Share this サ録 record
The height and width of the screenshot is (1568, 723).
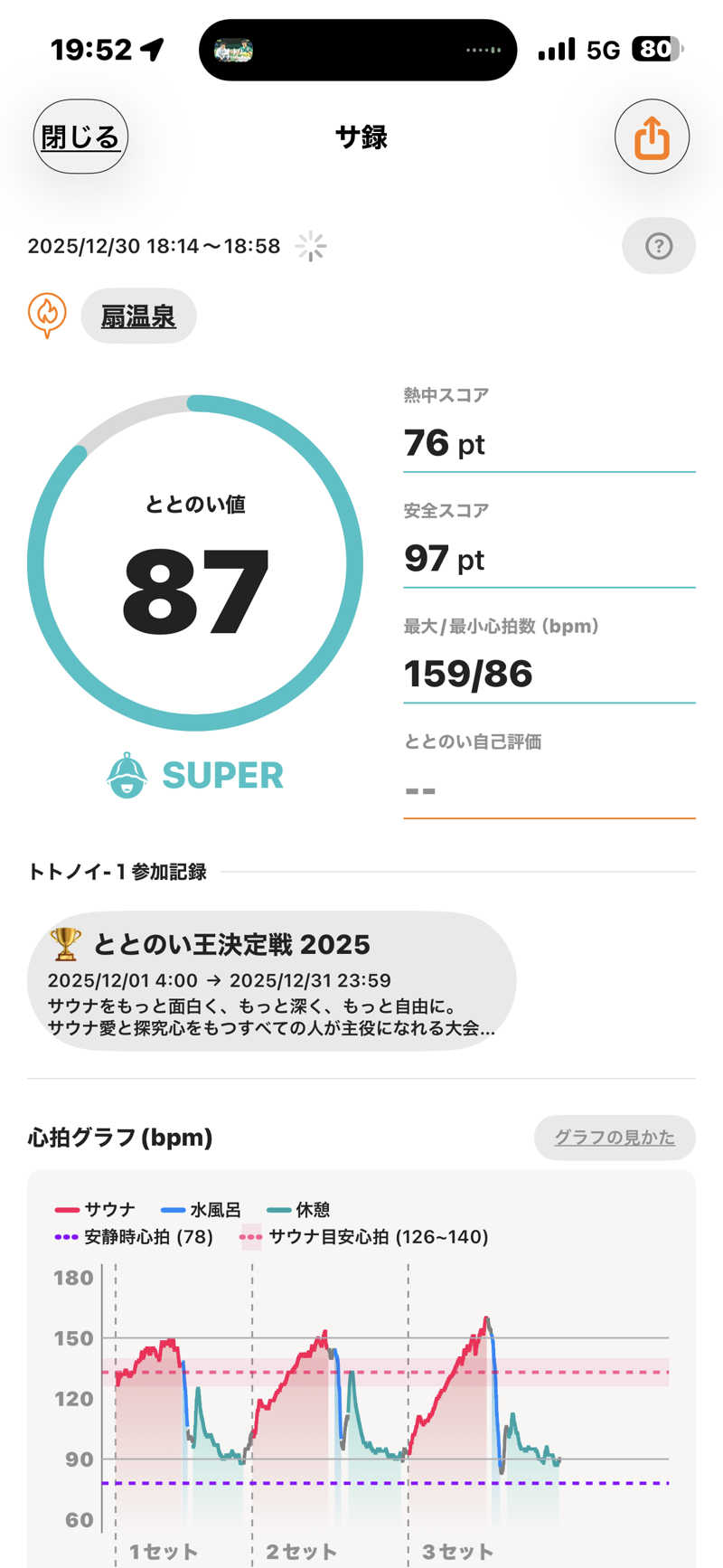[652, 137]
